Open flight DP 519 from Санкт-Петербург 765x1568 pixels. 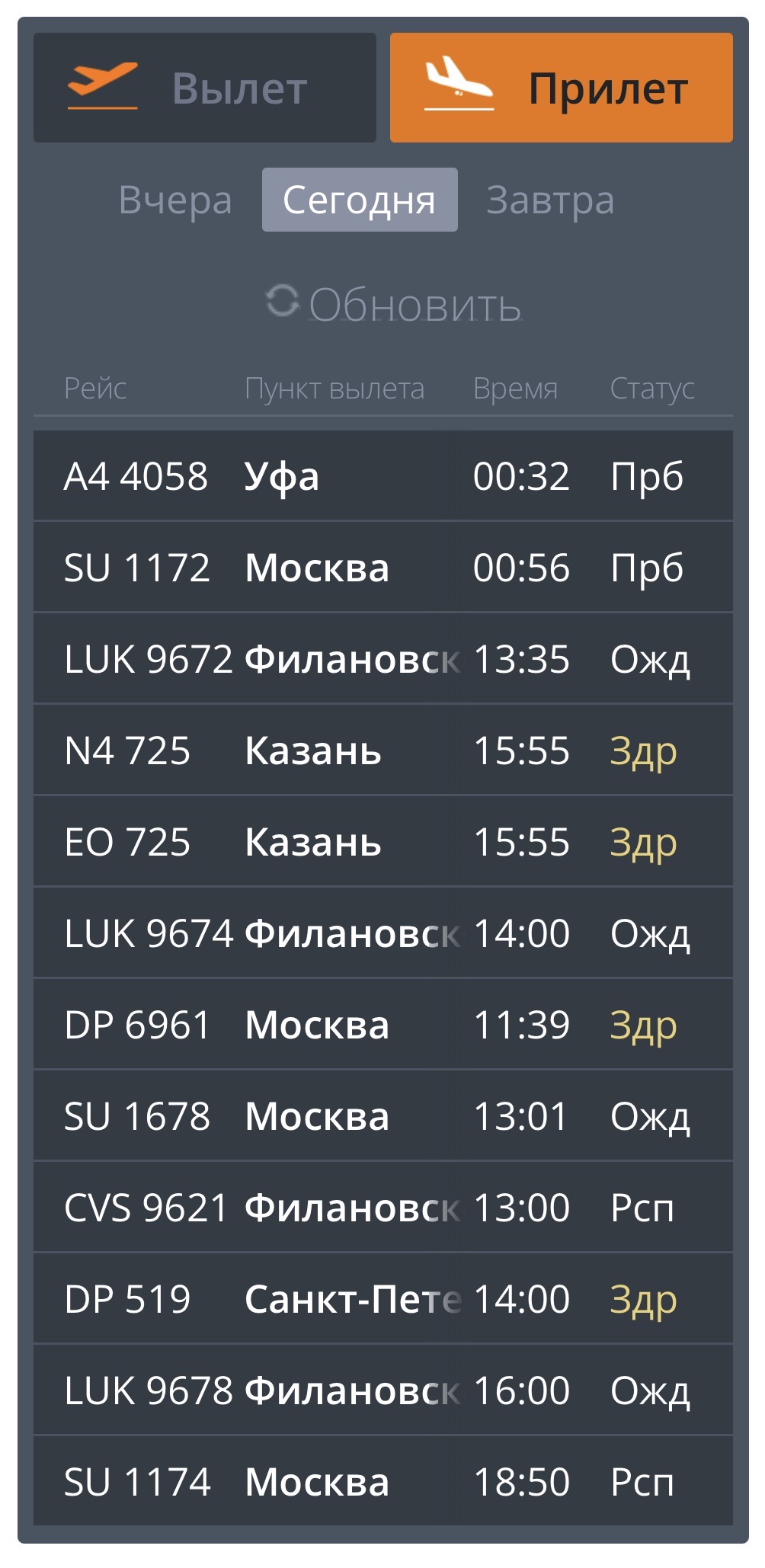(382, 1299)
